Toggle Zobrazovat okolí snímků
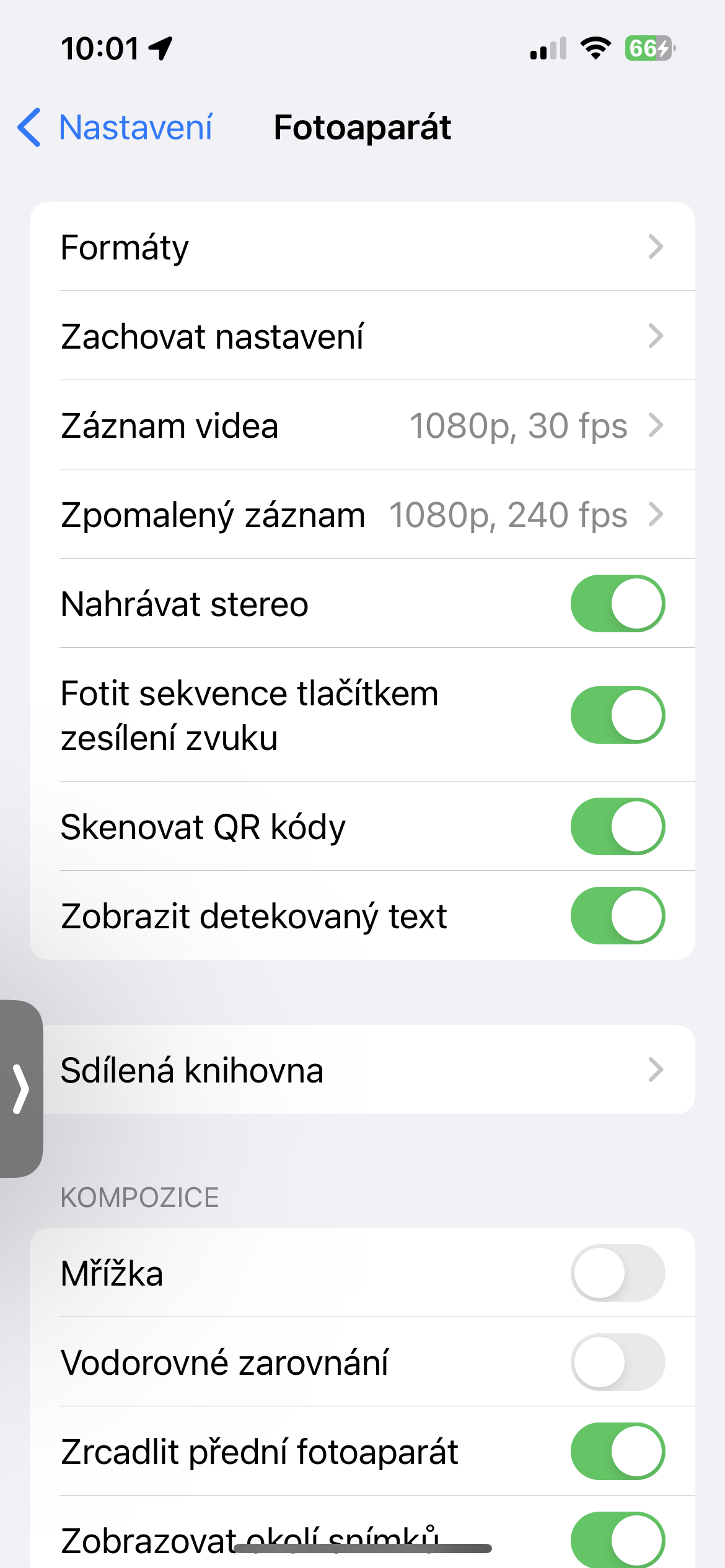725x1568 pixels. [x=617, y=1540]
